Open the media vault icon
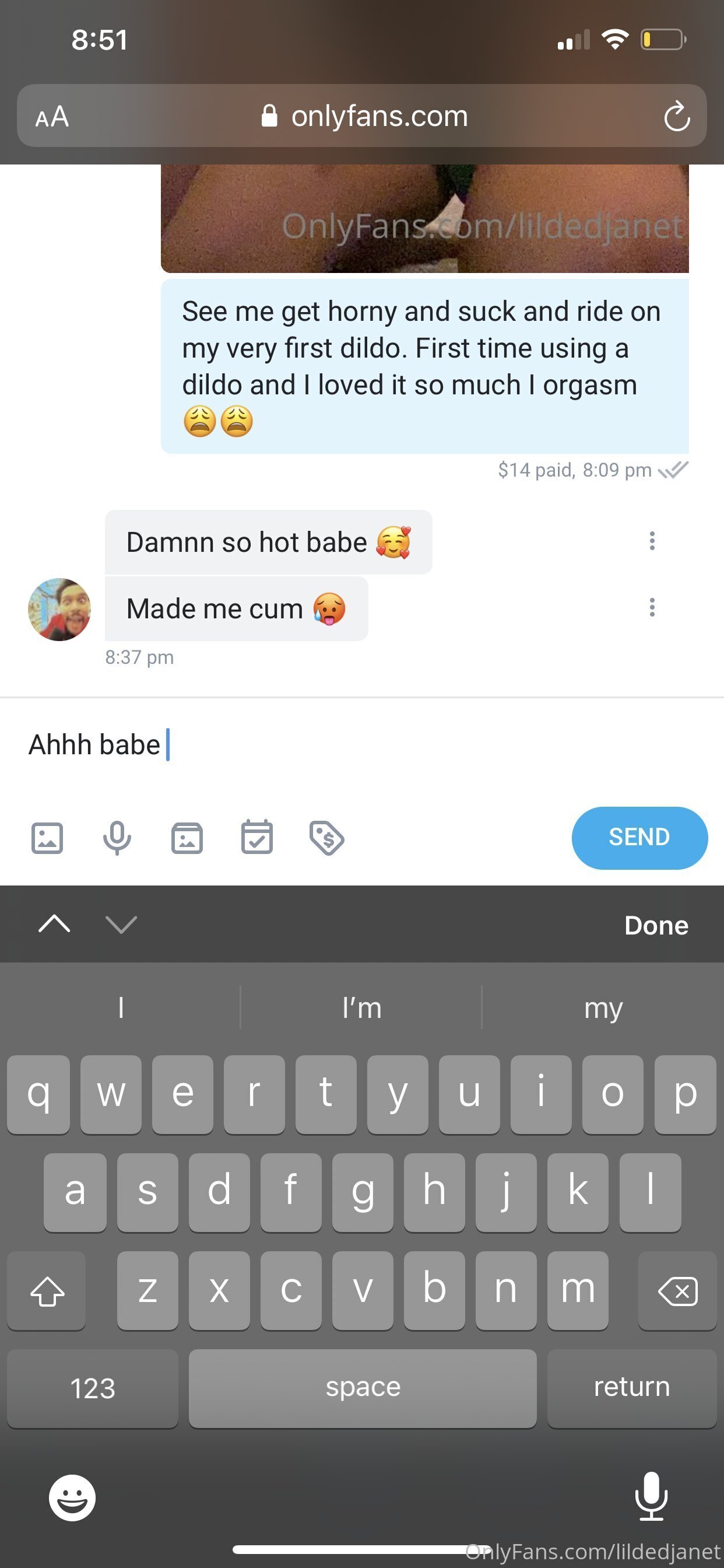The height and width of the screenshot is (1568, 724). (187, 838)
